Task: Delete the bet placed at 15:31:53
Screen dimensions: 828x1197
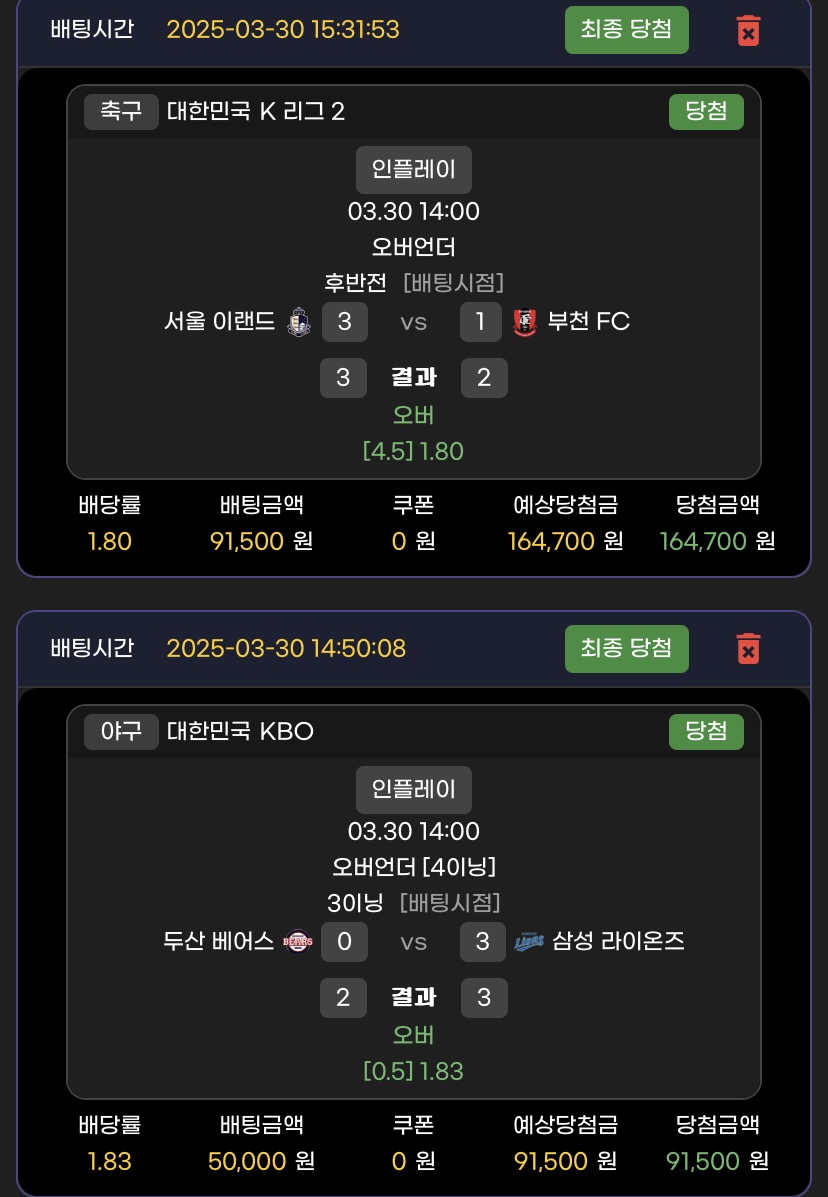Action: [x=747, y=30]
